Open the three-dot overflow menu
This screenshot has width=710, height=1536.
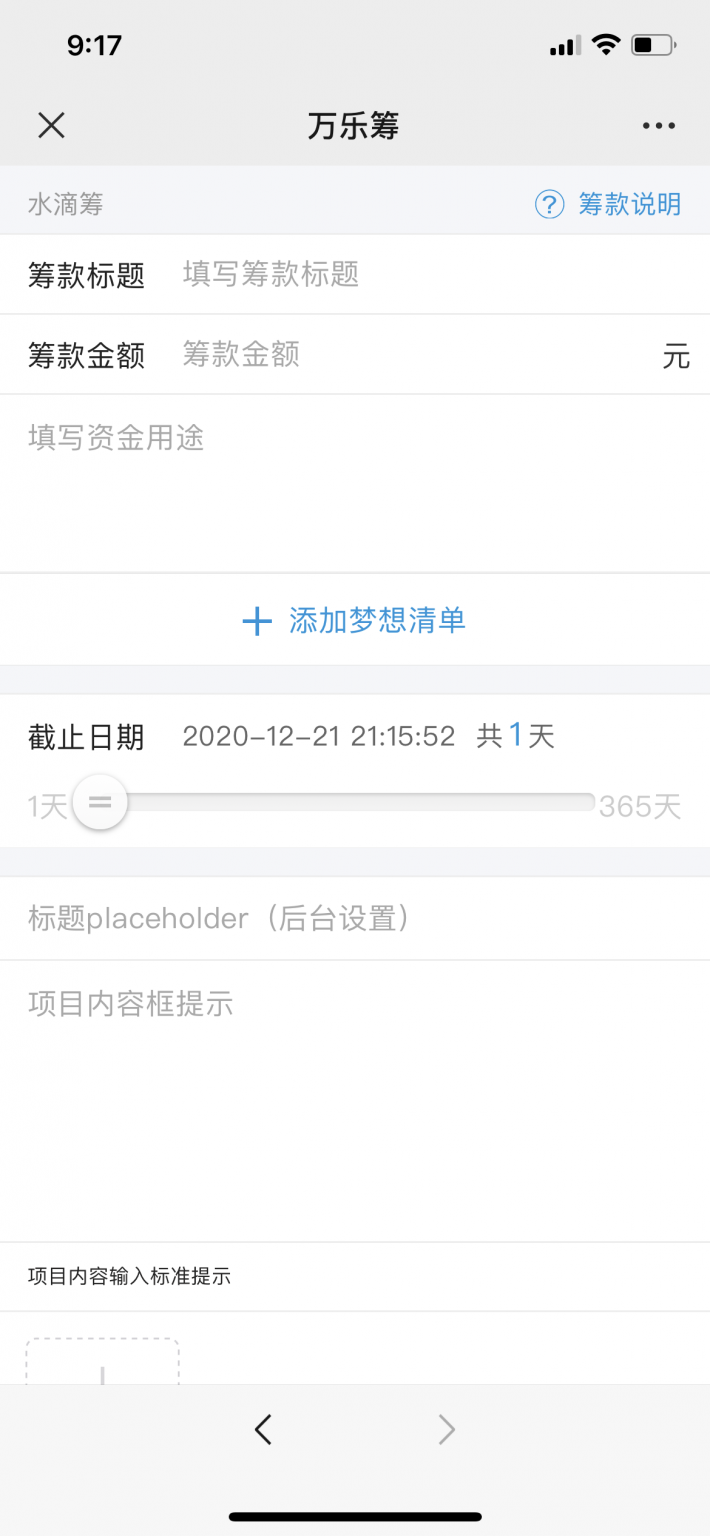tap(659, 126)
